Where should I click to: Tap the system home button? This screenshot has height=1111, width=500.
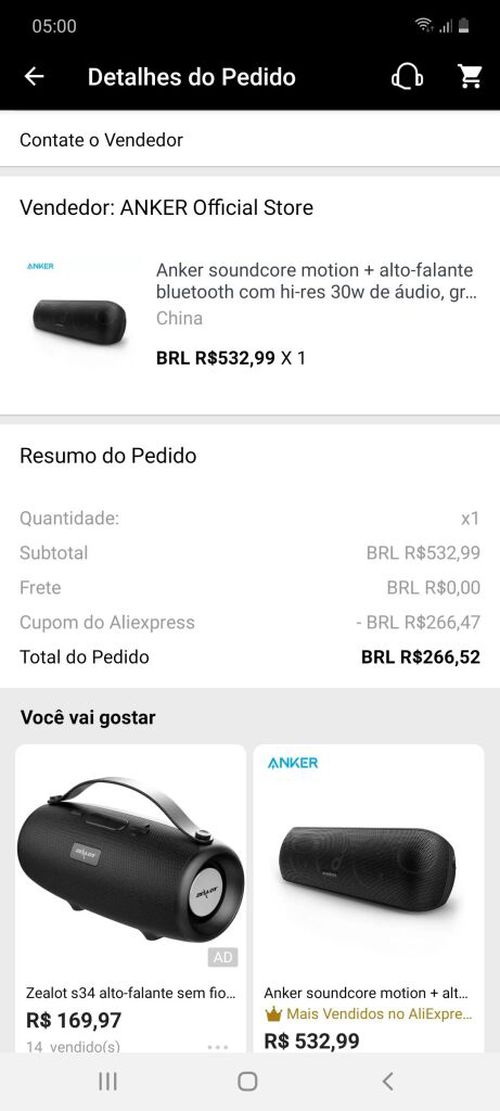pyautogui.click(x=248, y=1081)
